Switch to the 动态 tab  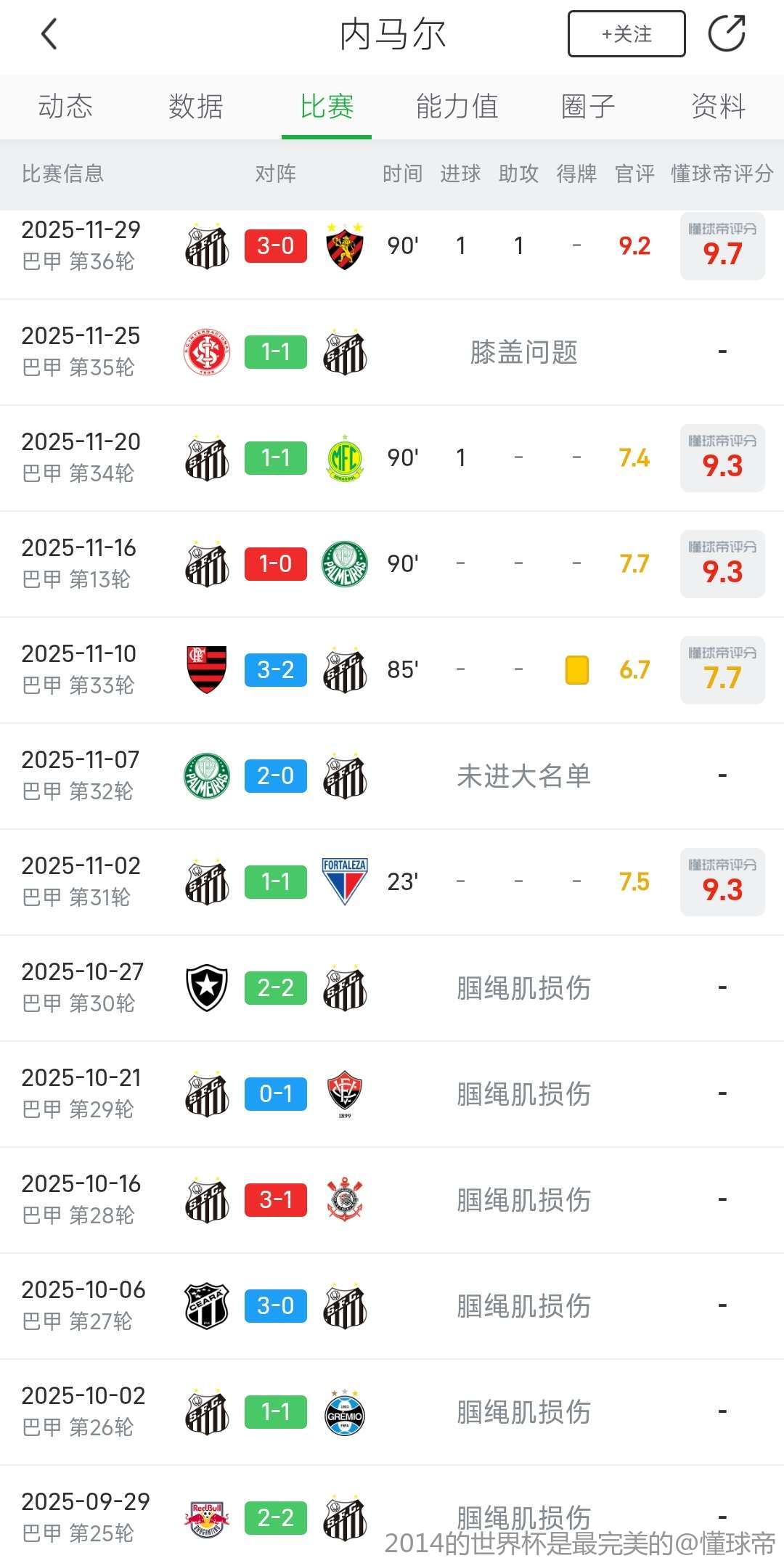point(65,107)
